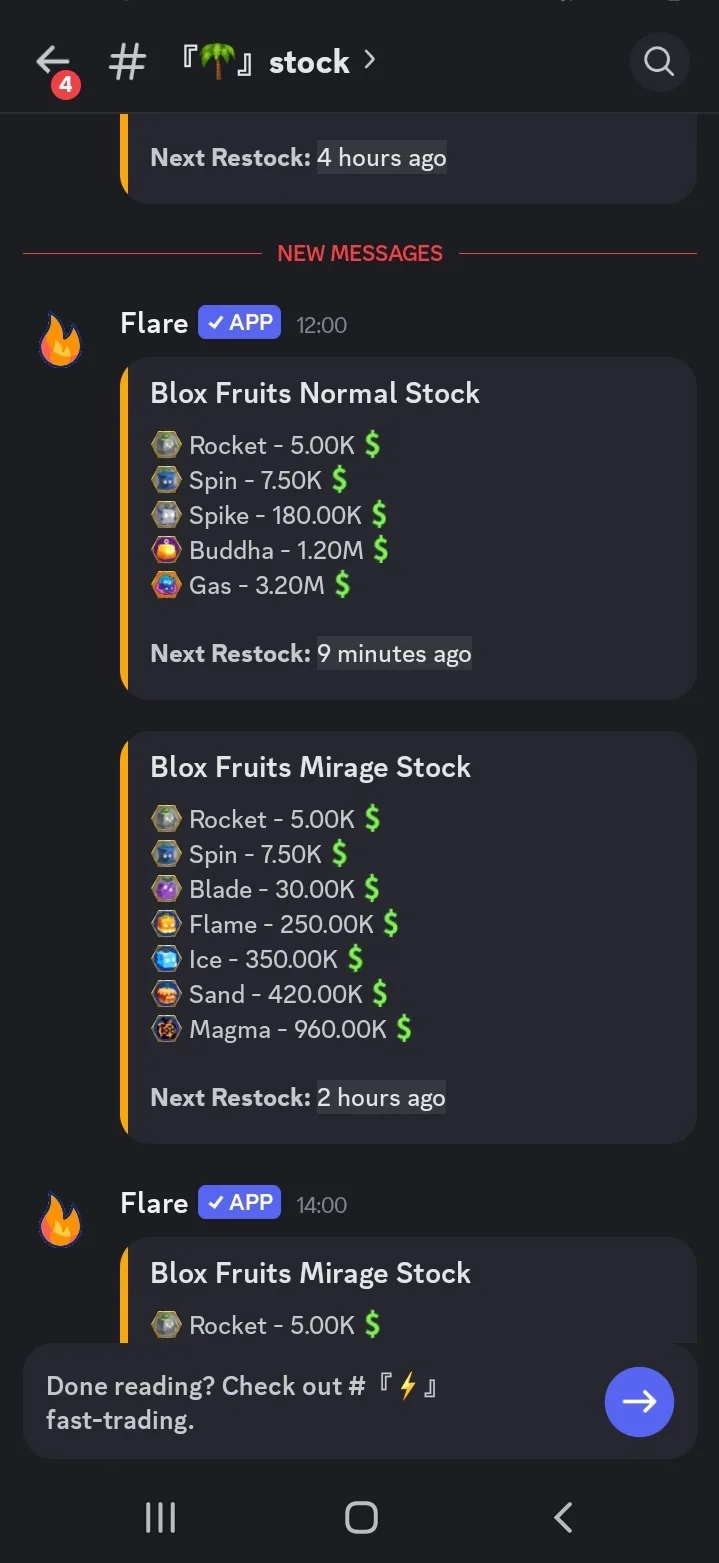
Task: Search messages in the stock channel
Action: (x=658, y=62)
